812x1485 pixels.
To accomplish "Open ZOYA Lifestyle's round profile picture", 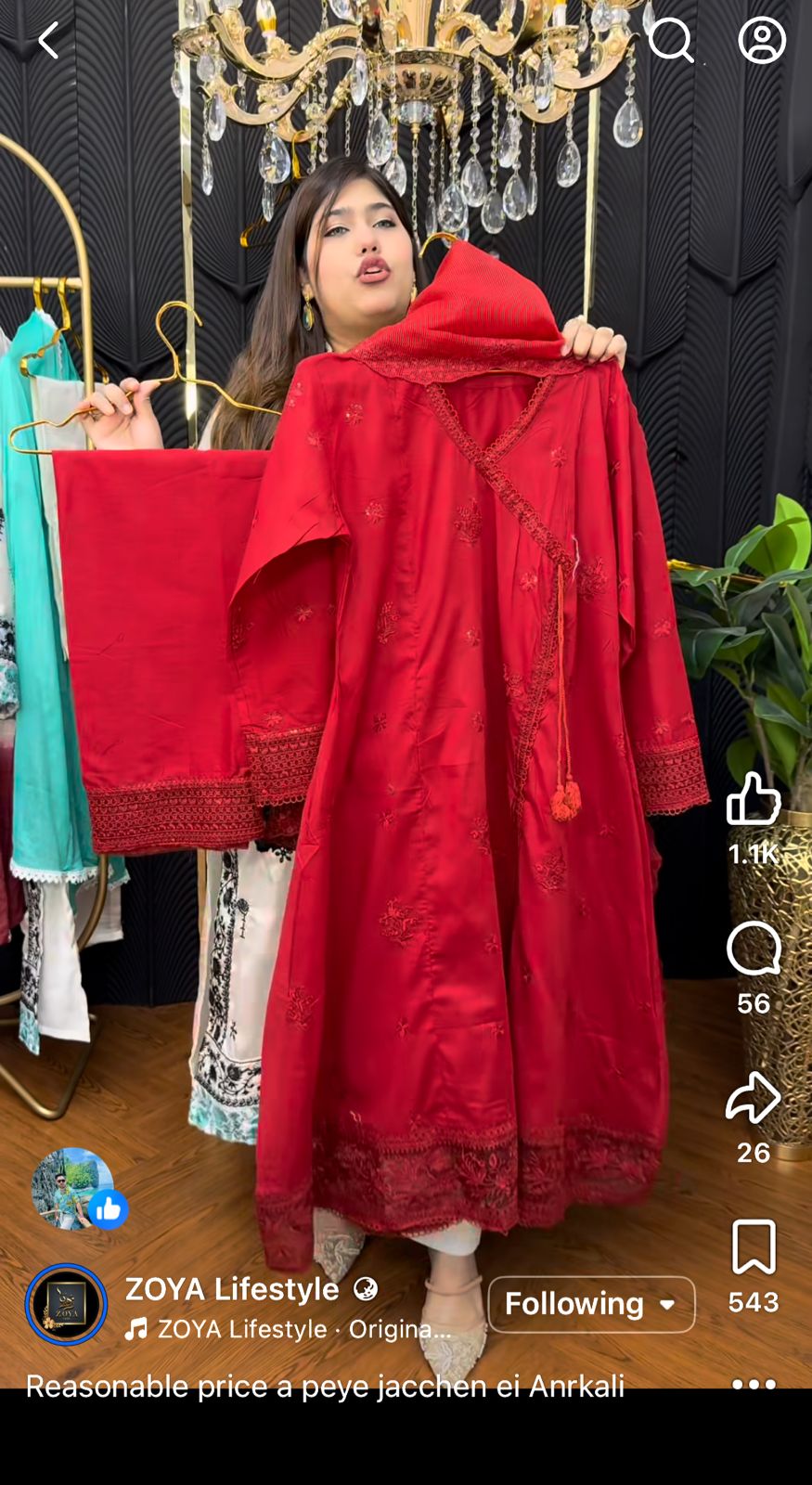I will (x=66, y=1304).
